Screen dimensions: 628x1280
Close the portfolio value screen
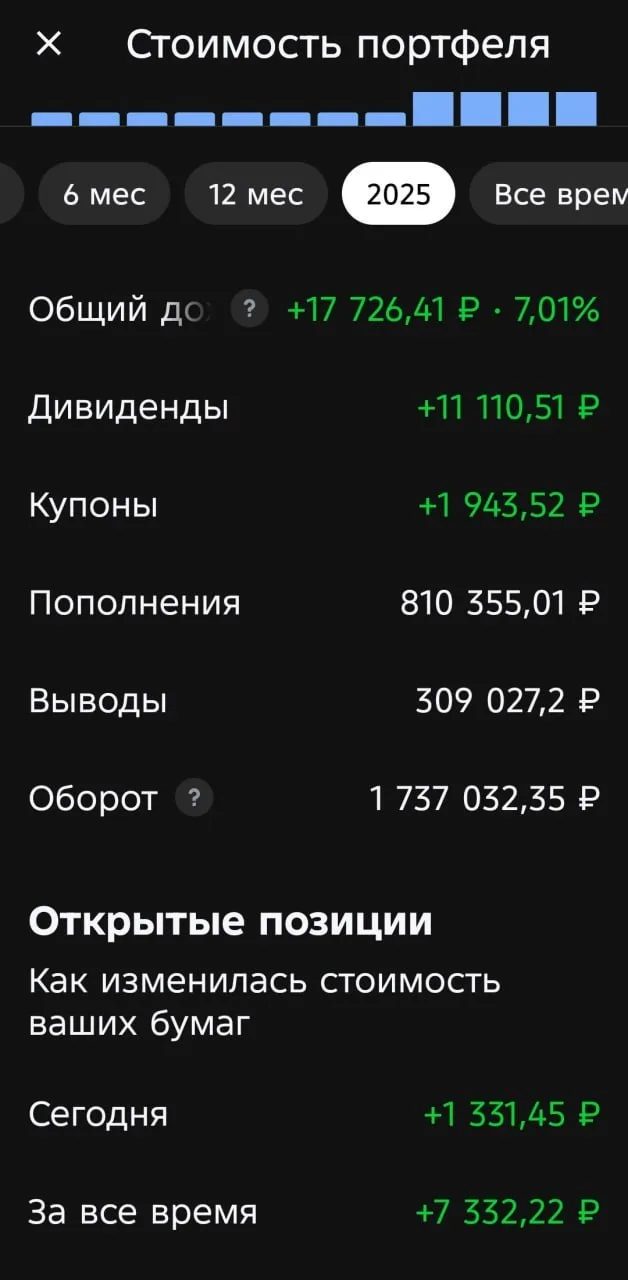pos(48,44)
